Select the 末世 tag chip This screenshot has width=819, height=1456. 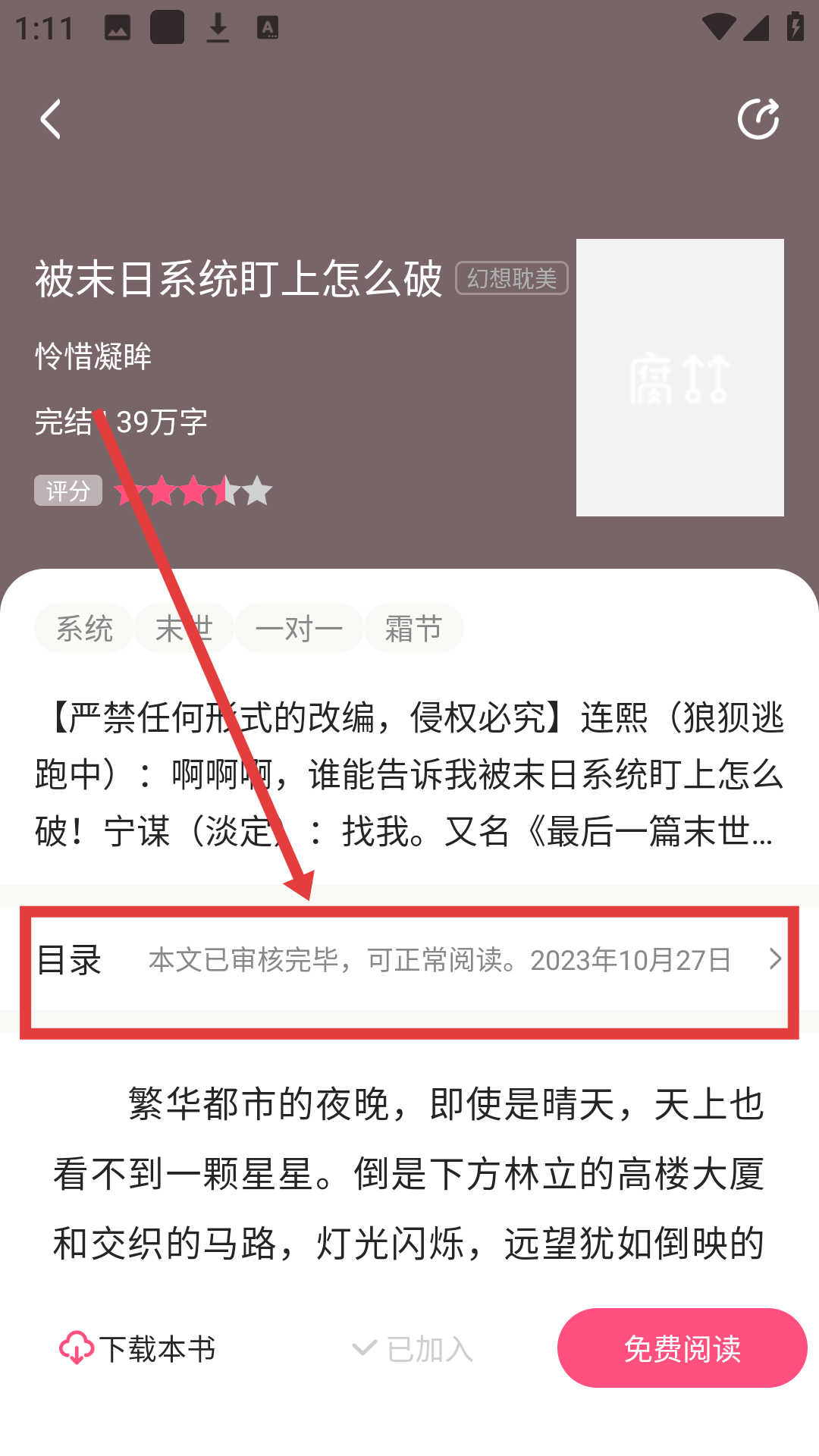tap(184, 629)
